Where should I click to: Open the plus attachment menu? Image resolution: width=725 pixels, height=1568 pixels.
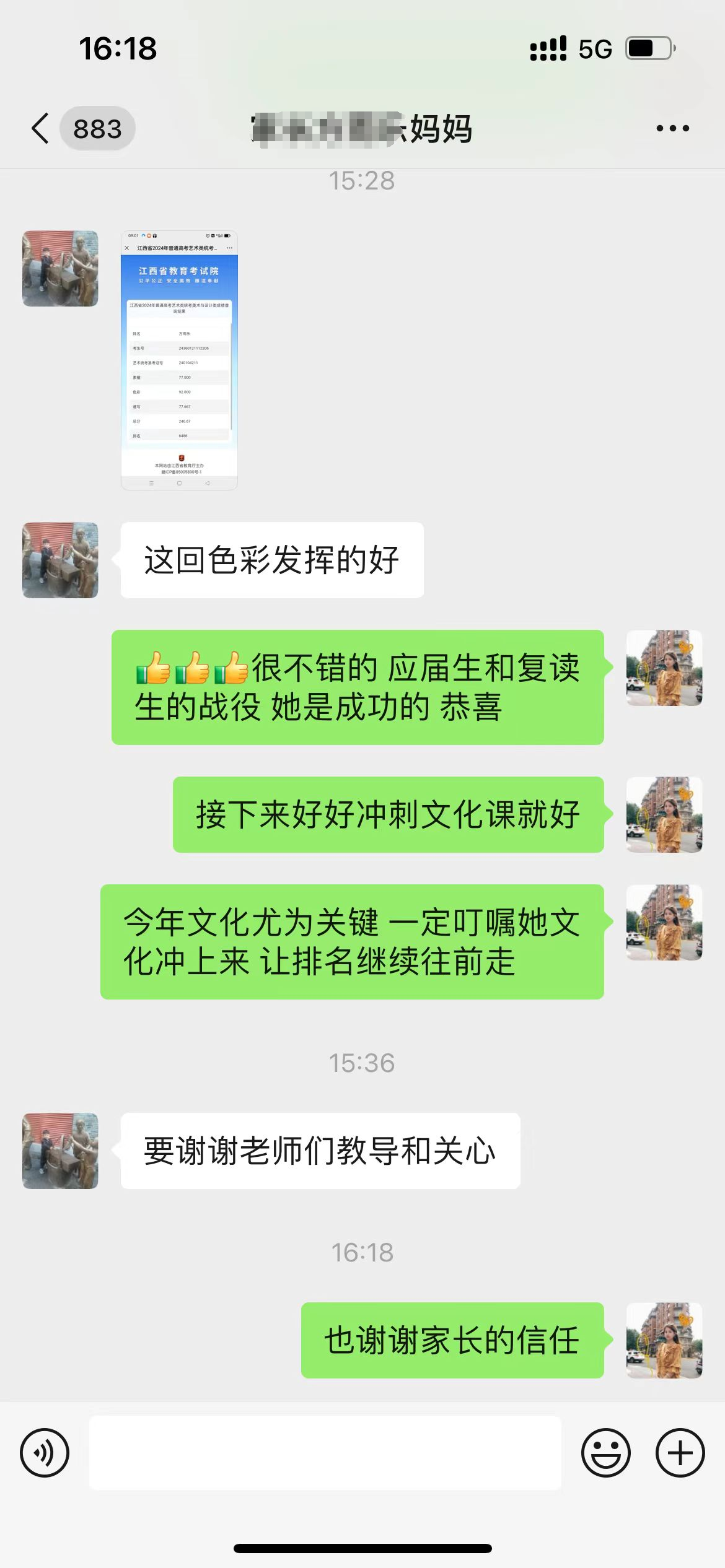(680, 1452)
